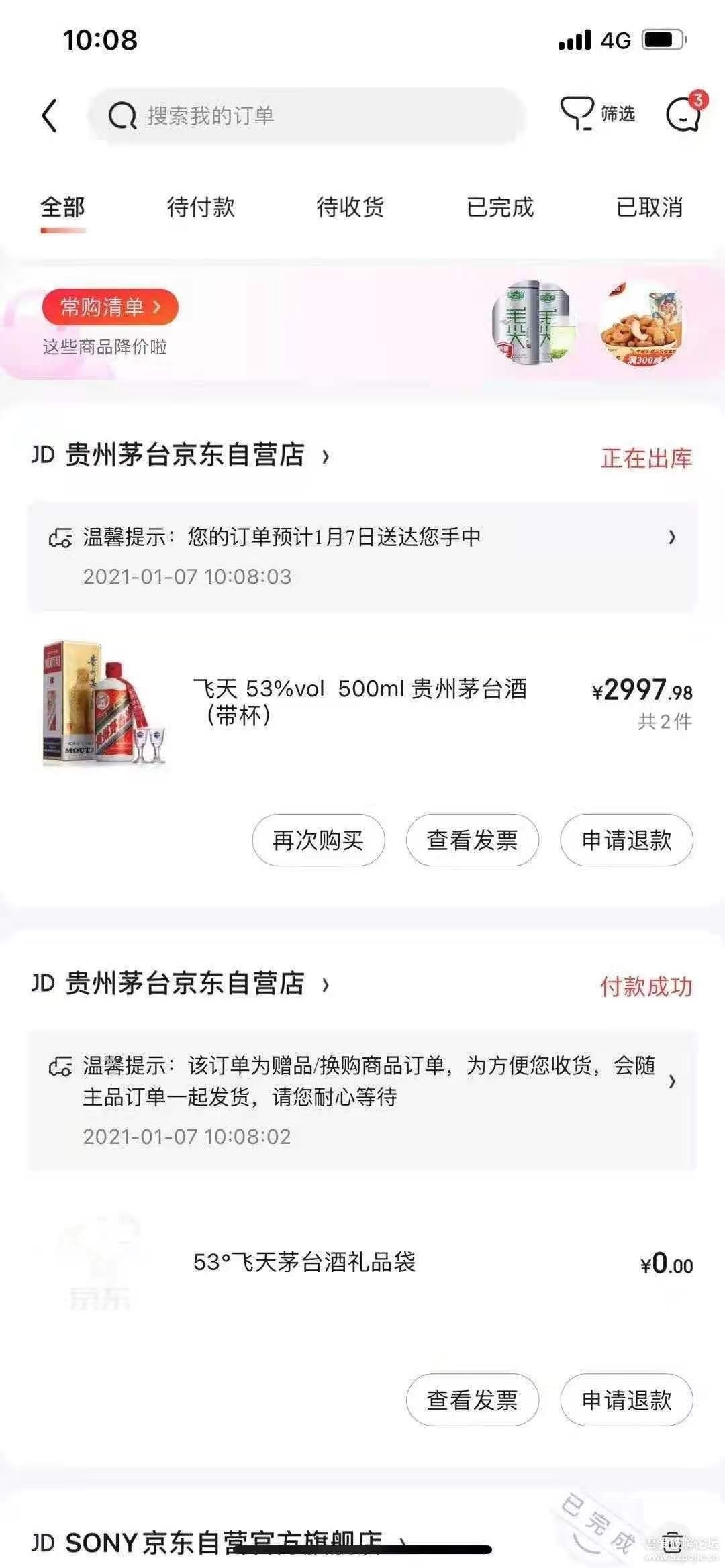Open the 筛选 filter
Screen dimensions: 725x1568
pos(598,114)
